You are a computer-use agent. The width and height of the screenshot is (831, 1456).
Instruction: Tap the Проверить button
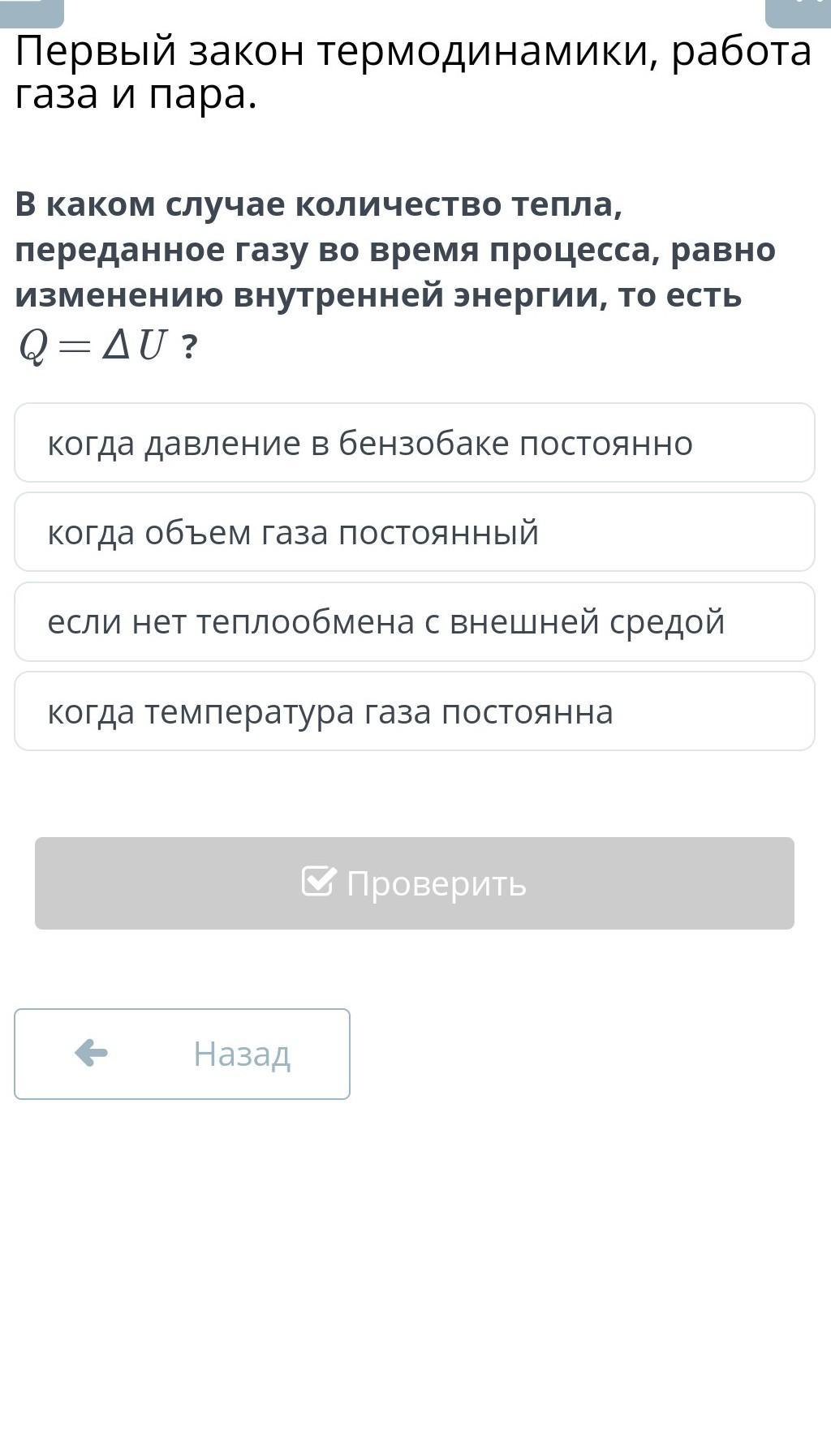pos(415,883)
